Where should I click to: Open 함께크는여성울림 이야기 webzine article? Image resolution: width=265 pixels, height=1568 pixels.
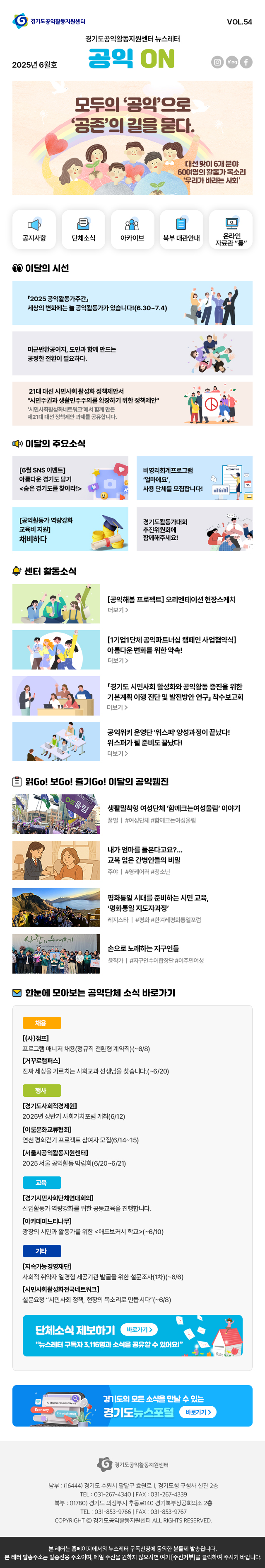tap(173, 808)
